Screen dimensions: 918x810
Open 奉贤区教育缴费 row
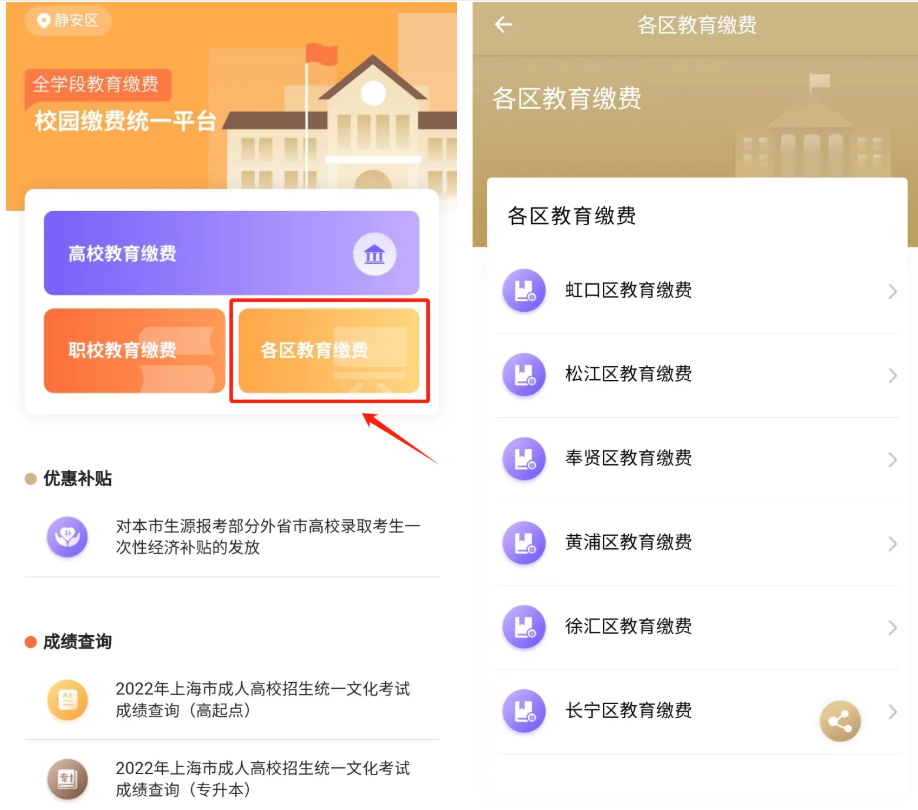pyautogui.click(x=697, y=459)
